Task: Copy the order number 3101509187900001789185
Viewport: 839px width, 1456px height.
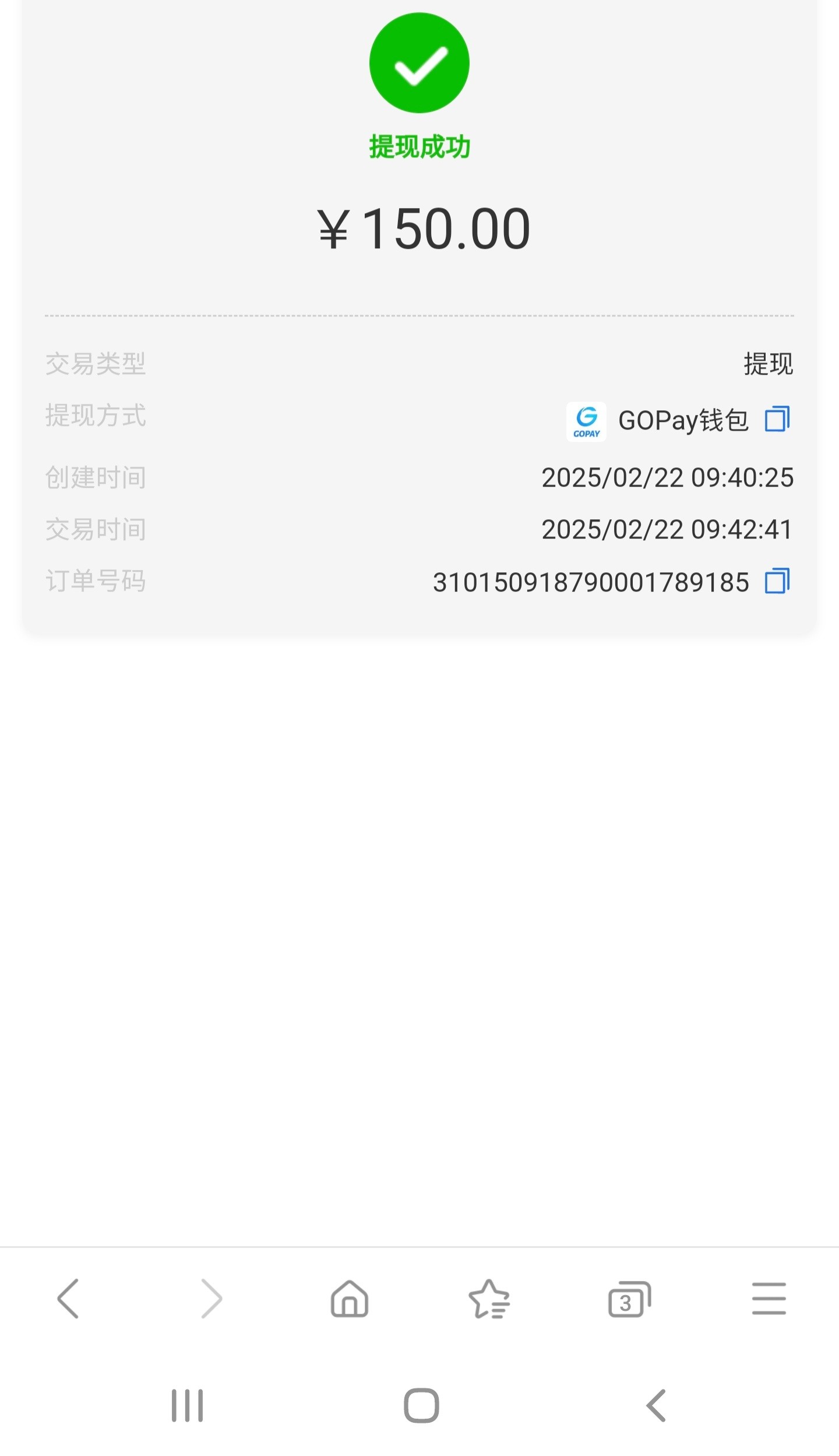Action: (777, 581)
